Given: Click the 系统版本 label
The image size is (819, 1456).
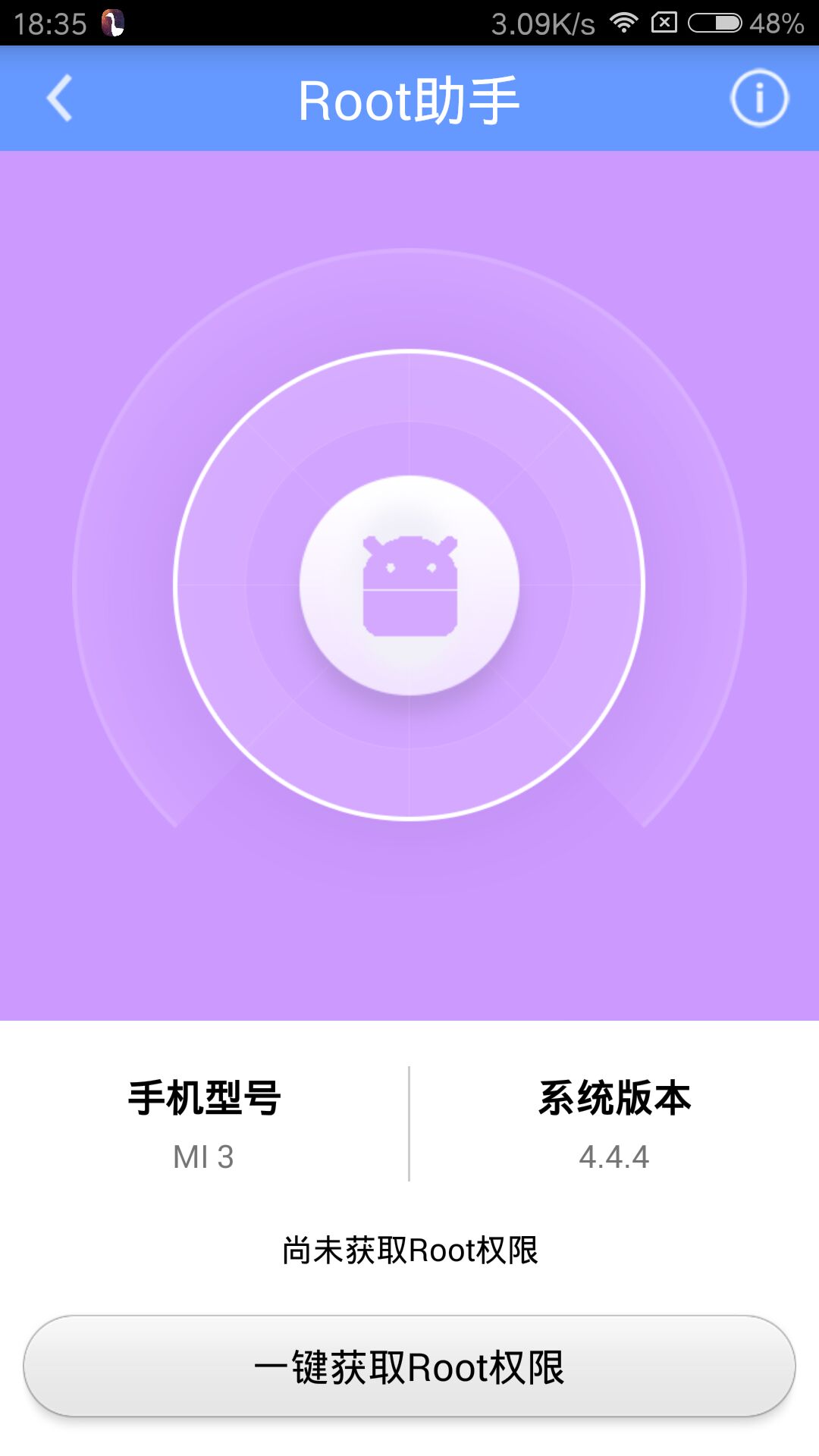Looking at the screenshot, I should [x=617, y=1095].
